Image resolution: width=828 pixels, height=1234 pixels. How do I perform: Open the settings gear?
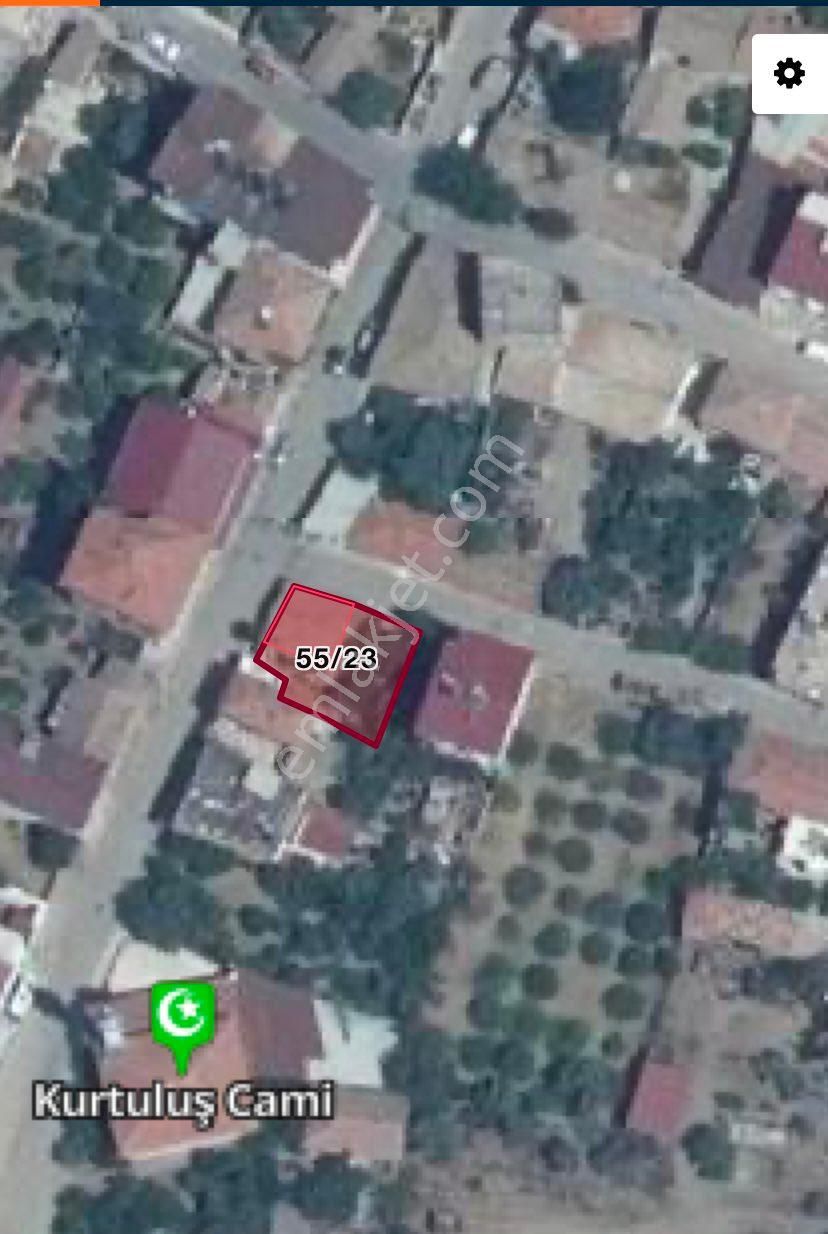[789, 73]
